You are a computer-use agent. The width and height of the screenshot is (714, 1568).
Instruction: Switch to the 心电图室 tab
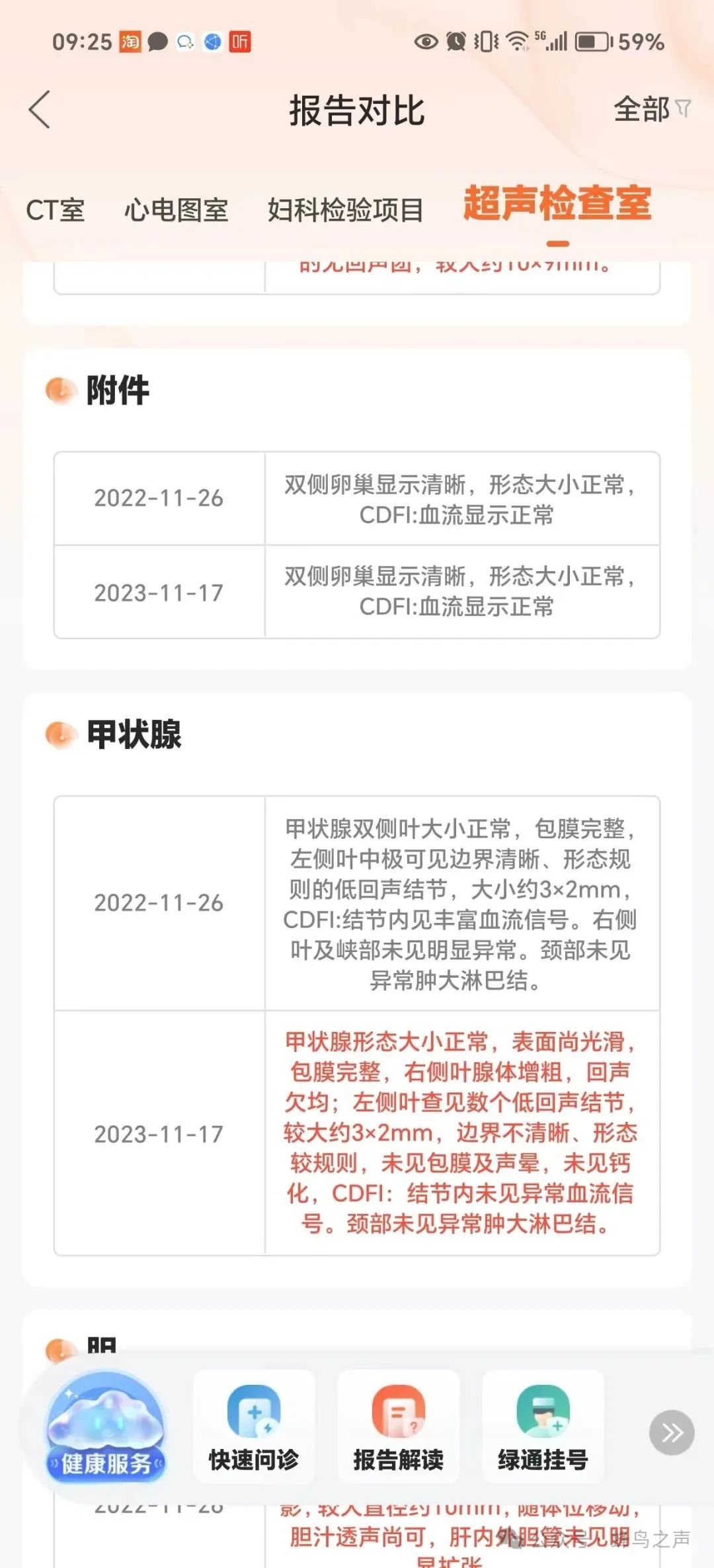pos(176,210)
